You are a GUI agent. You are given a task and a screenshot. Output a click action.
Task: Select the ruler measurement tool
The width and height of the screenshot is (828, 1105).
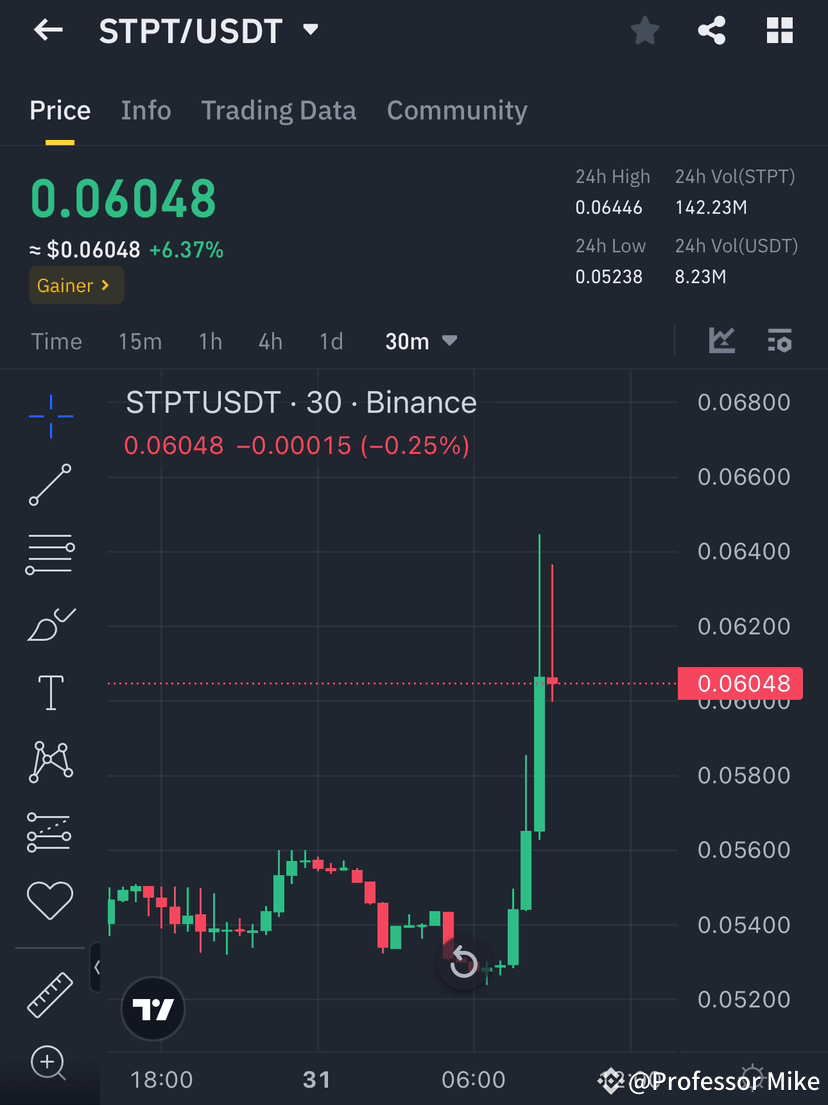(50, 995)
